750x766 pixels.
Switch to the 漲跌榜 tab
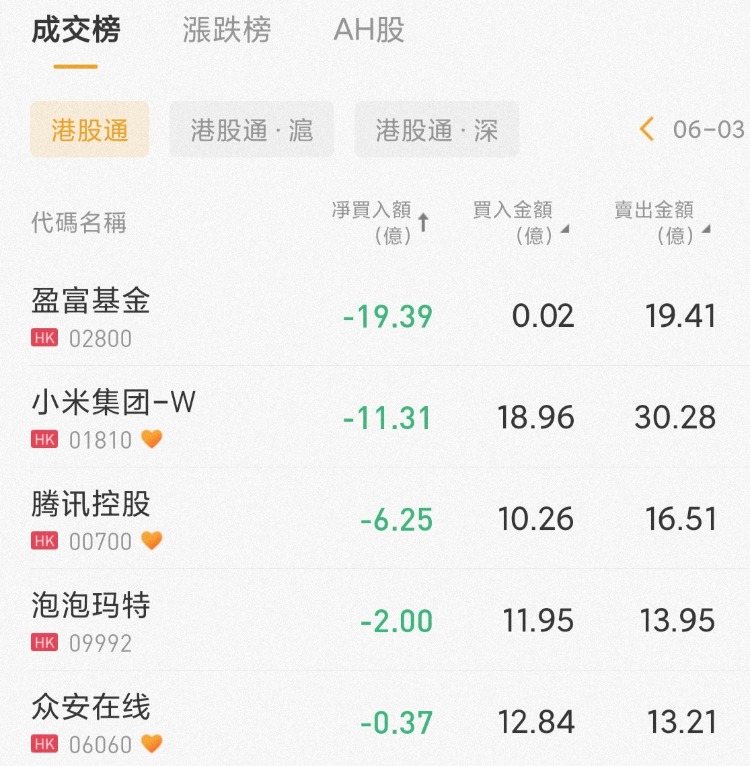coord(226,31)
